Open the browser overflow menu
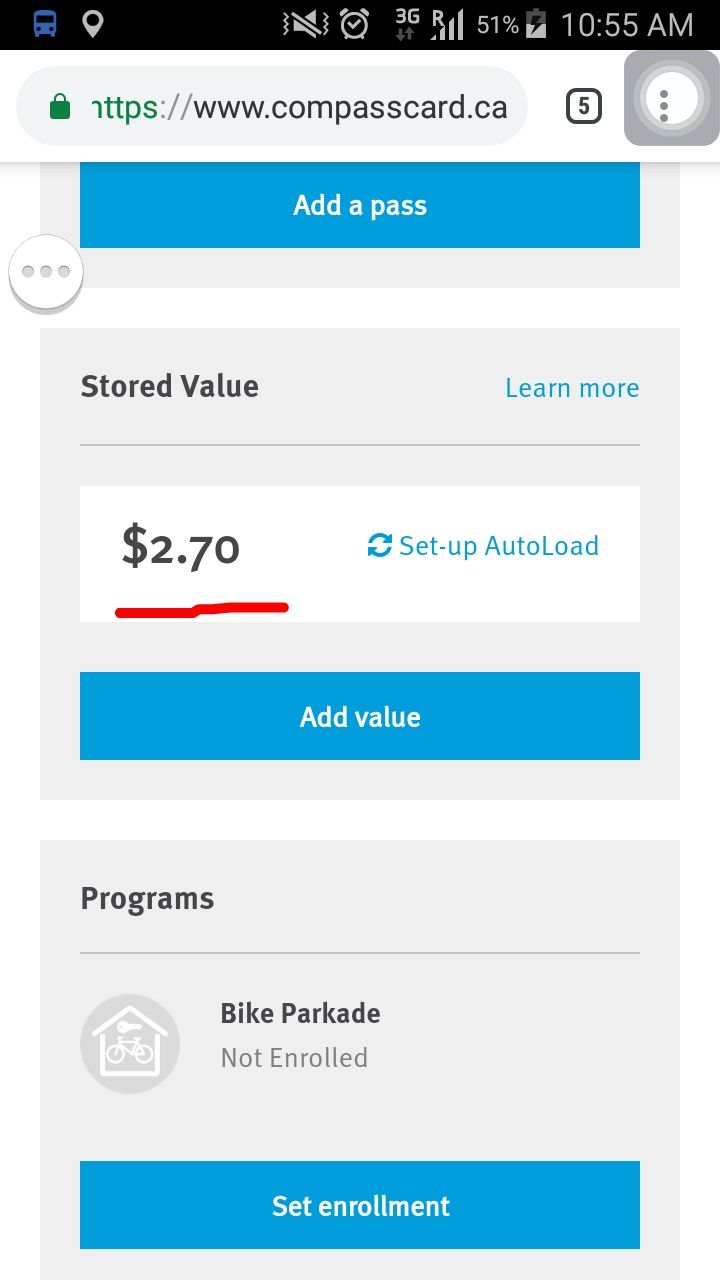This screenshot has width=720, height=1280. (x=664, y=100)
